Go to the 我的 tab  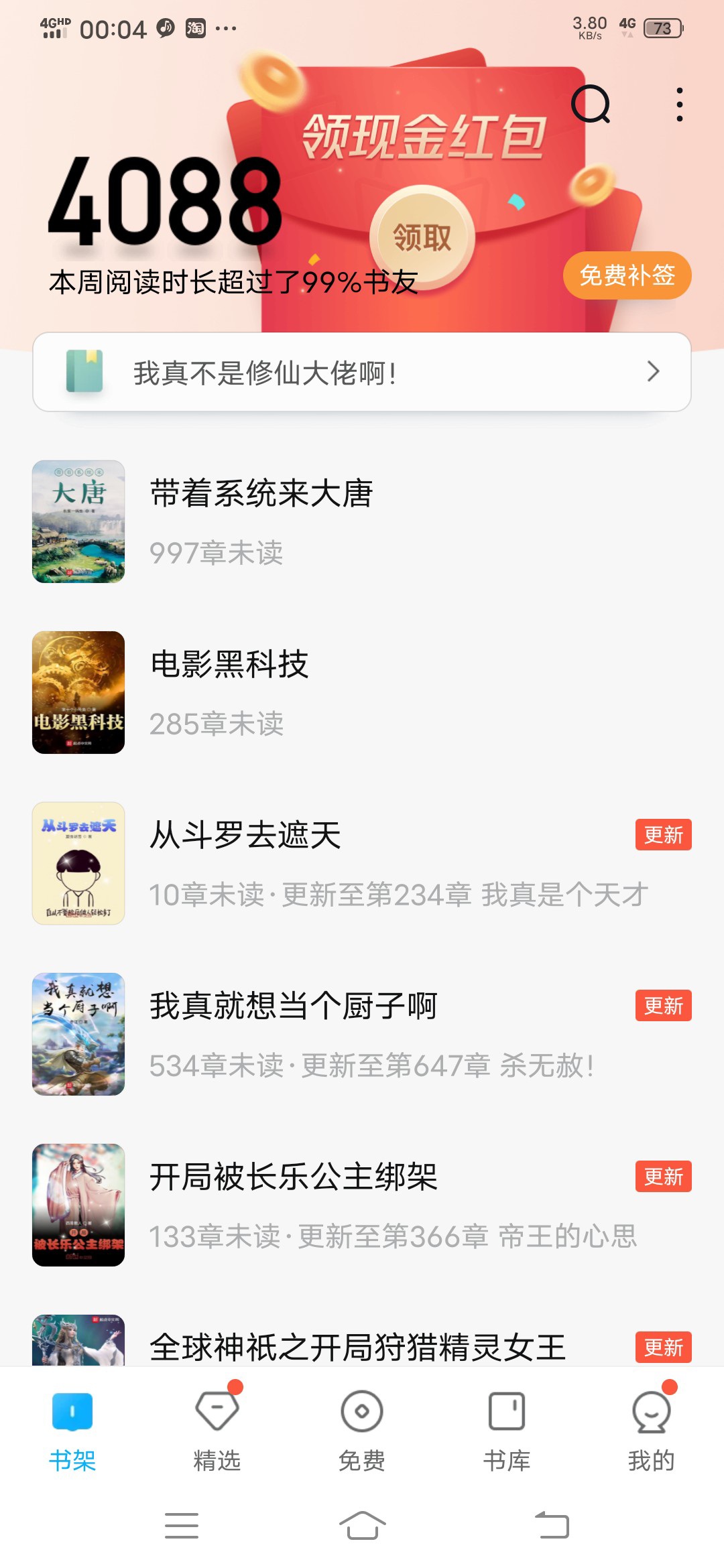click(x=651, y=1431)
